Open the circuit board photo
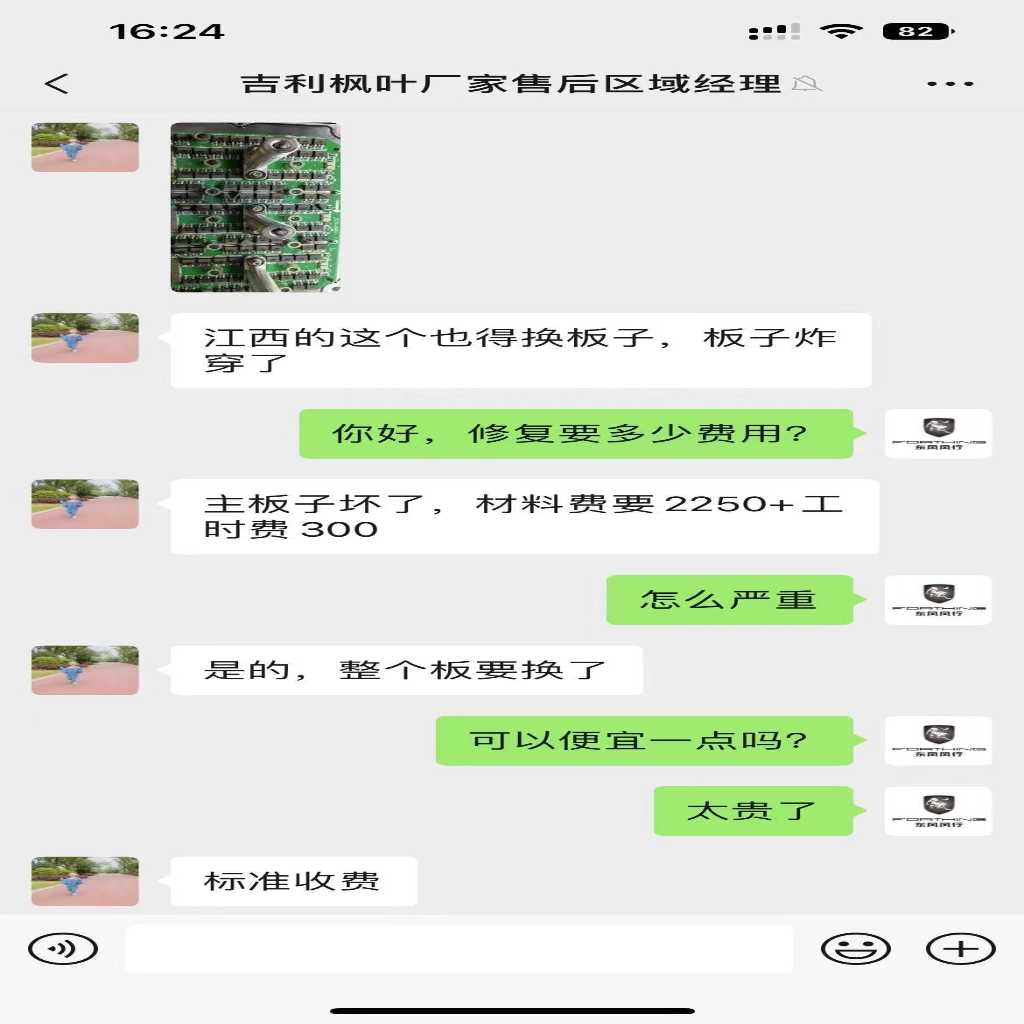The height and width of the screenshot is (1024, 1024). [x=255, y=207]
